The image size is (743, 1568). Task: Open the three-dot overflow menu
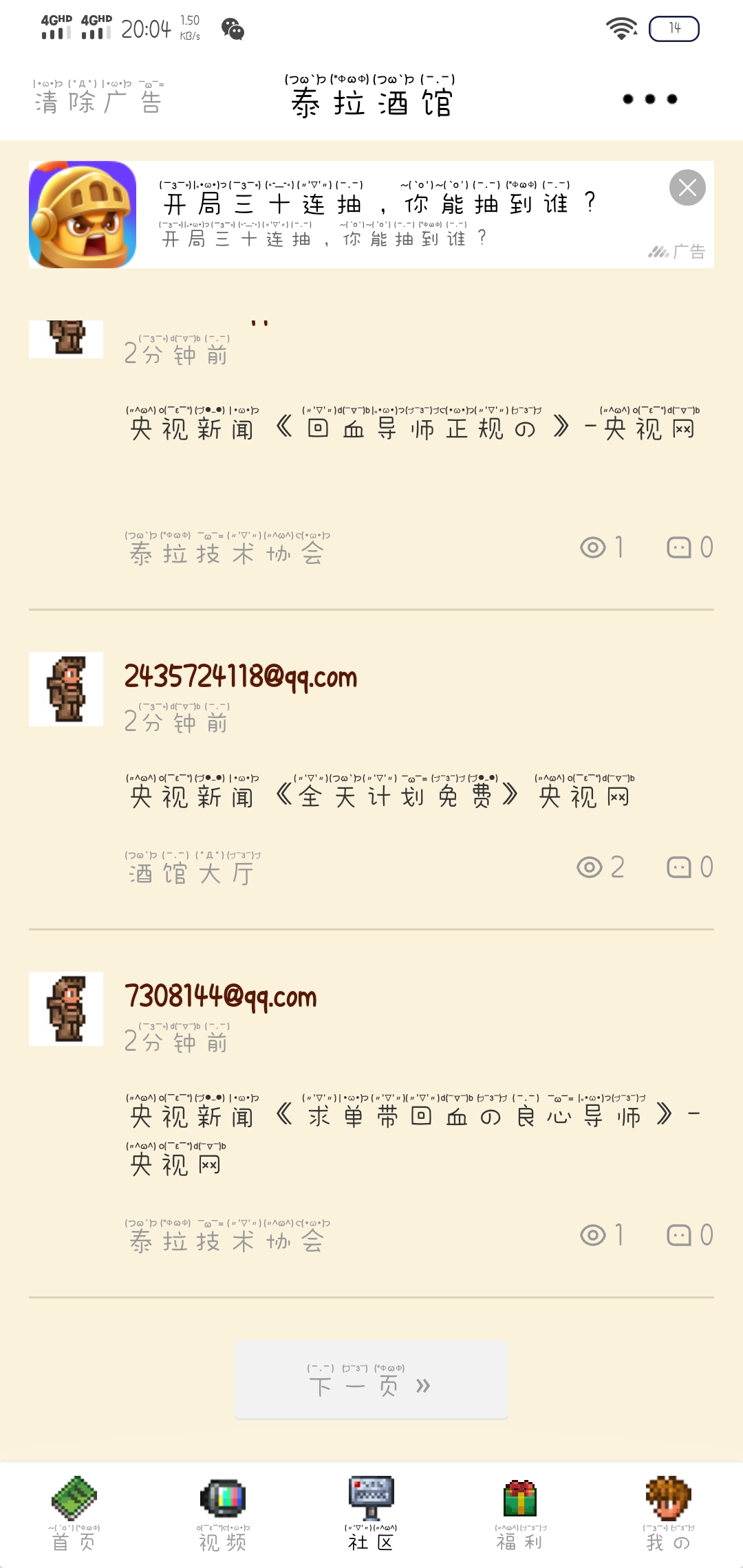click(x=649, y=99)
